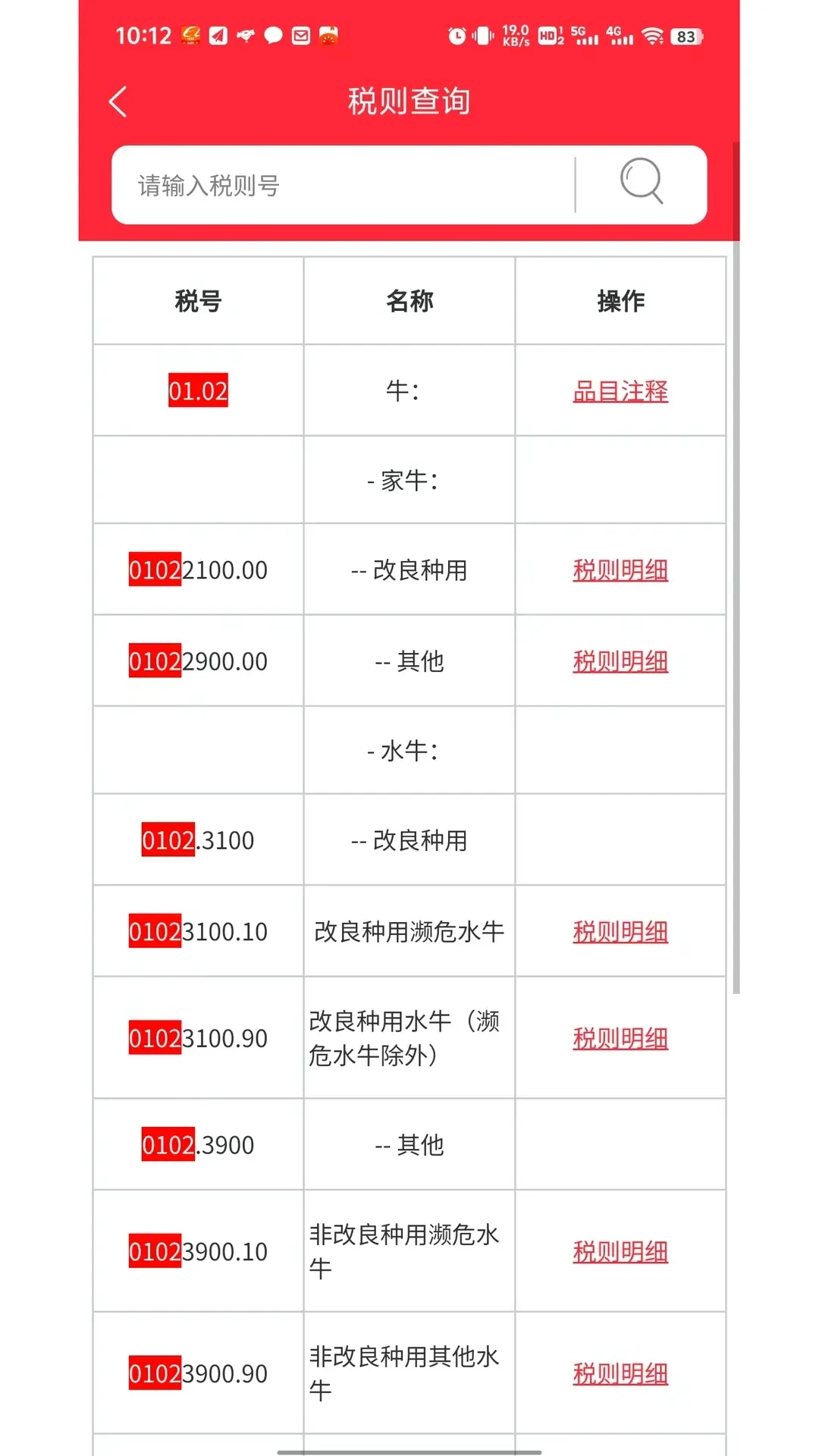
Task: Open 税则明细 for 01023100.90
Action: [620, 1040]
